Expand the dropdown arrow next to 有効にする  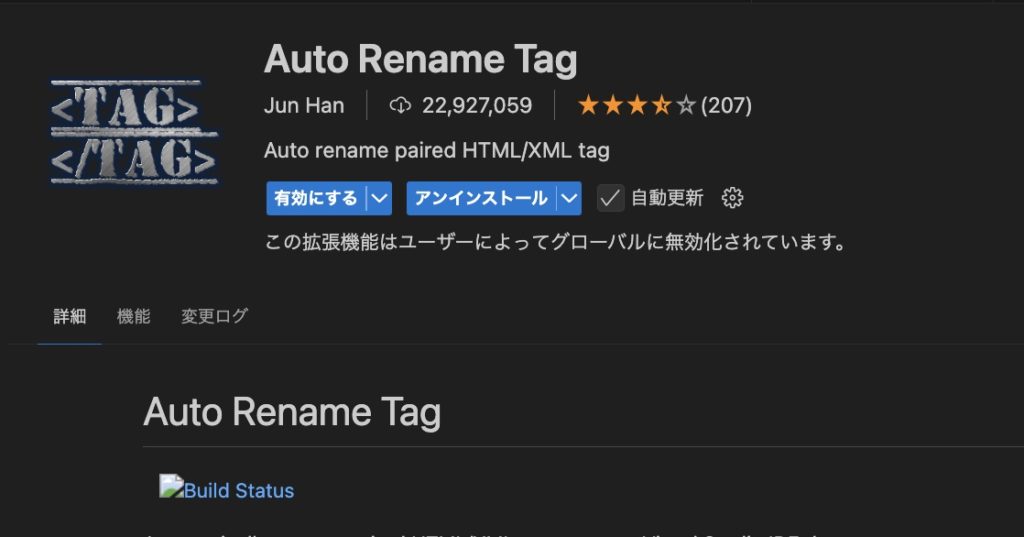point(380,198)
